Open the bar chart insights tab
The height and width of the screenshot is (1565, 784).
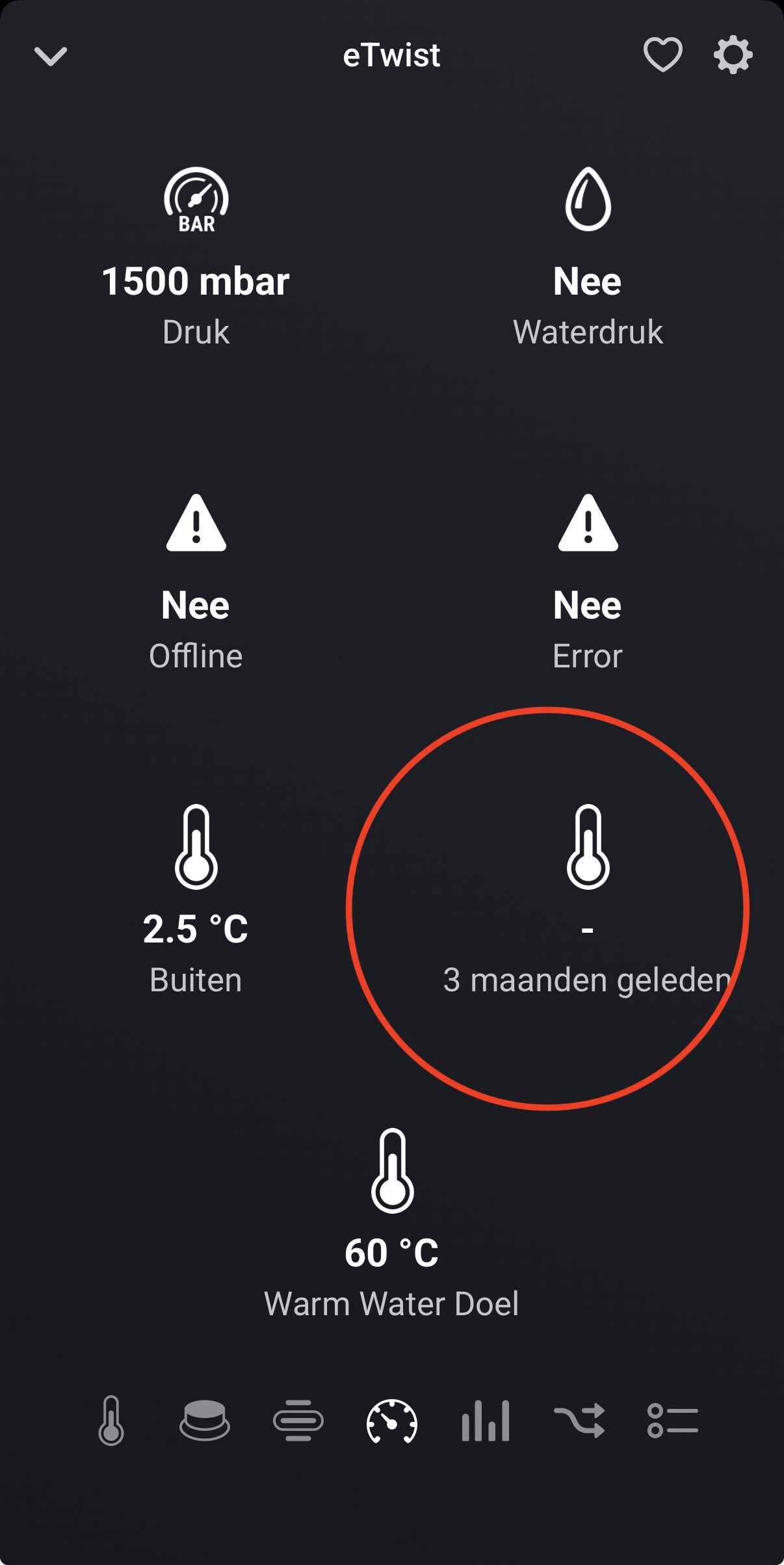coord(486,1421)
